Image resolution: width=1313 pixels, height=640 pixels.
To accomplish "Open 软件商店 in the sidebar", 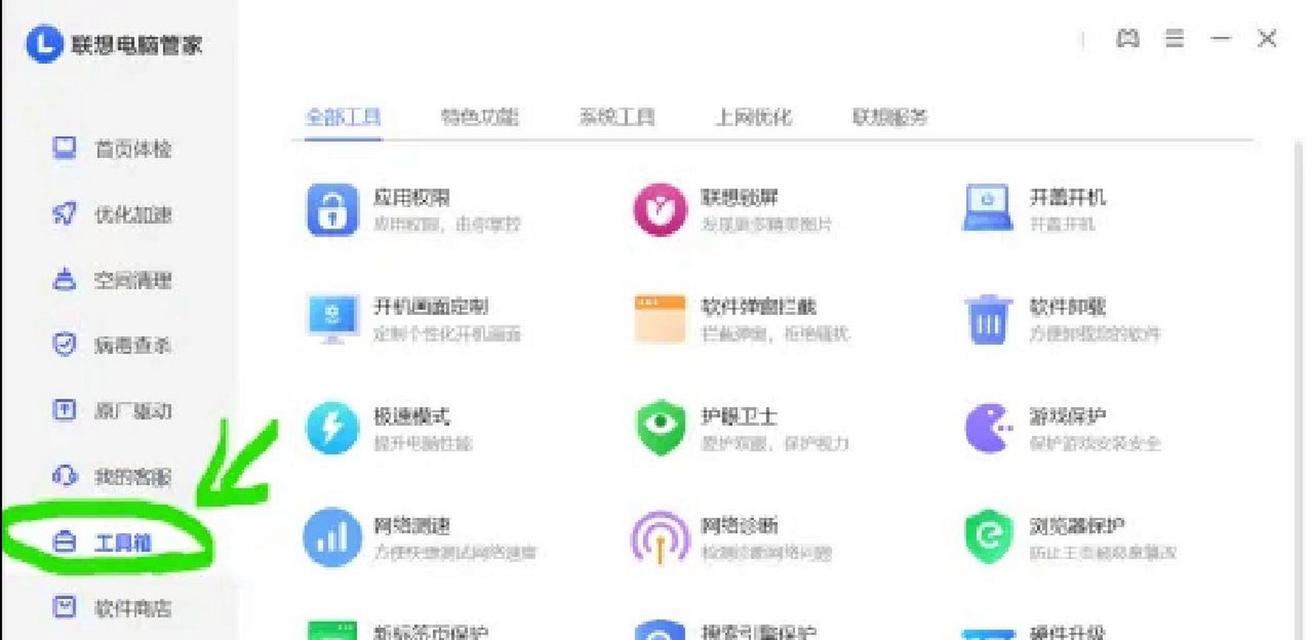I will pos(112,607).
